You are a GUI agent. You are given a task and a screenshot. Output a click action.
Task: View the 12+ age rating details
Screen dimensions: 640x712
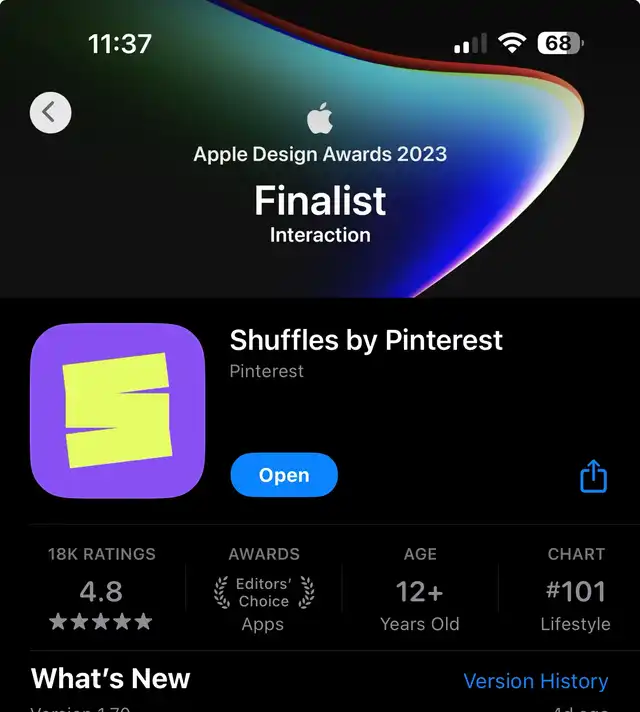pos(419,591)
